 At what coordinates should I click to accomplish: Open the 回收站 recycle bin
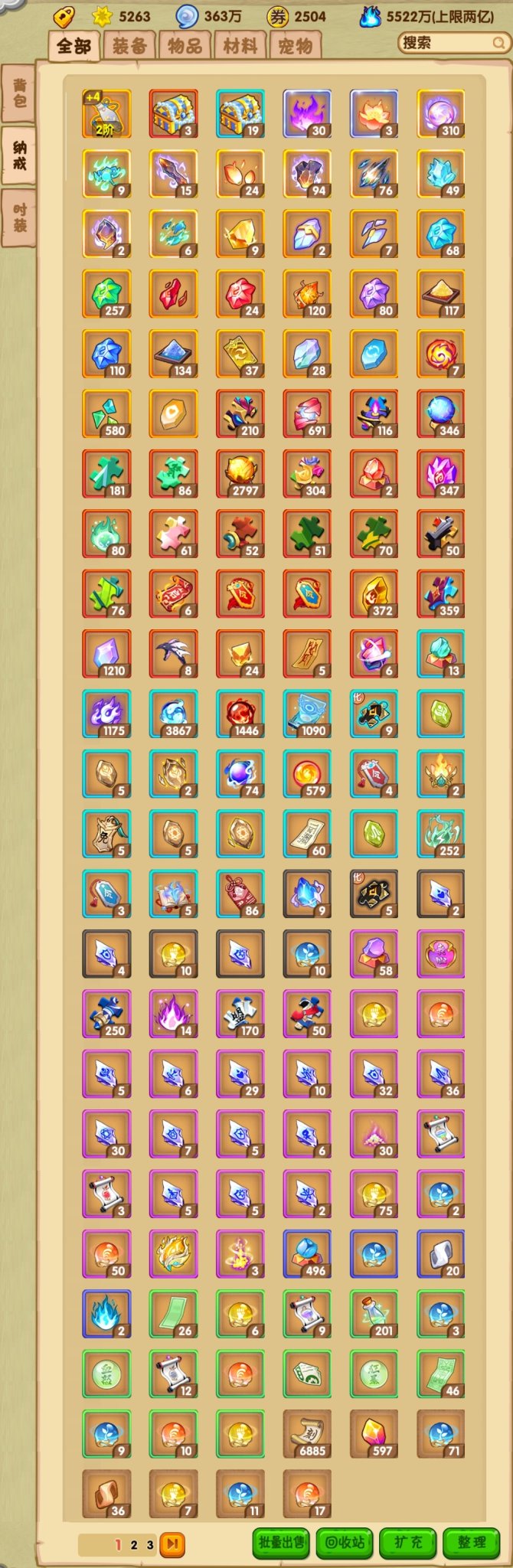(345, 1542)
